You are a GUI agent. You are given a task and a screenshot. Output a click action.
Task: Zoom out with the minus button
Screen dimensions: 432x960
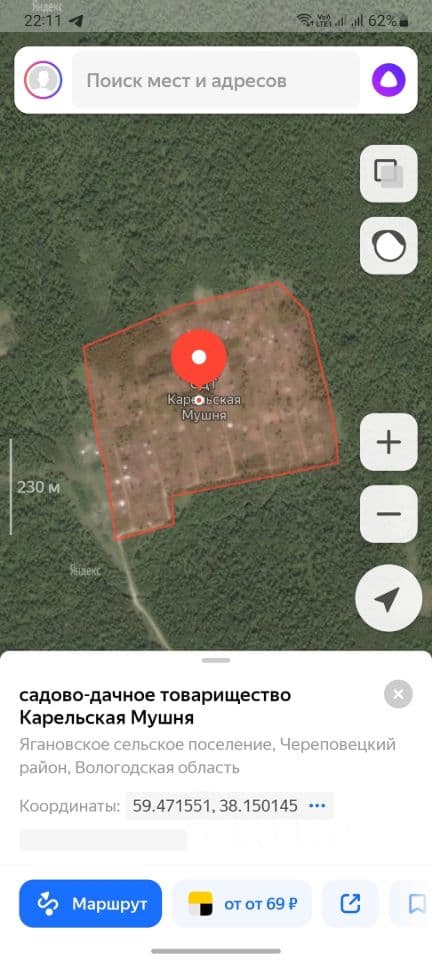point(389,514)
